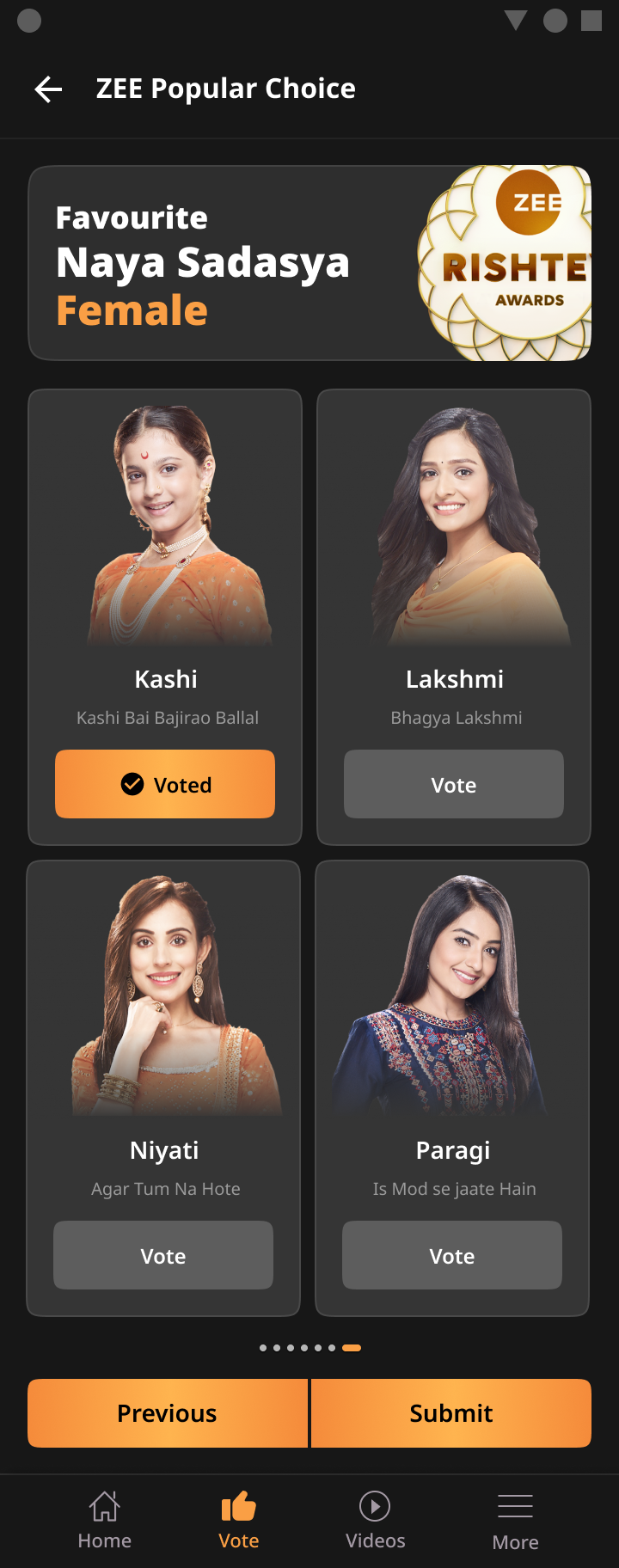Go back from ZEE Popular Choice
The width and height of the screenshot is (619, 1568).
[x=48, y=89]
